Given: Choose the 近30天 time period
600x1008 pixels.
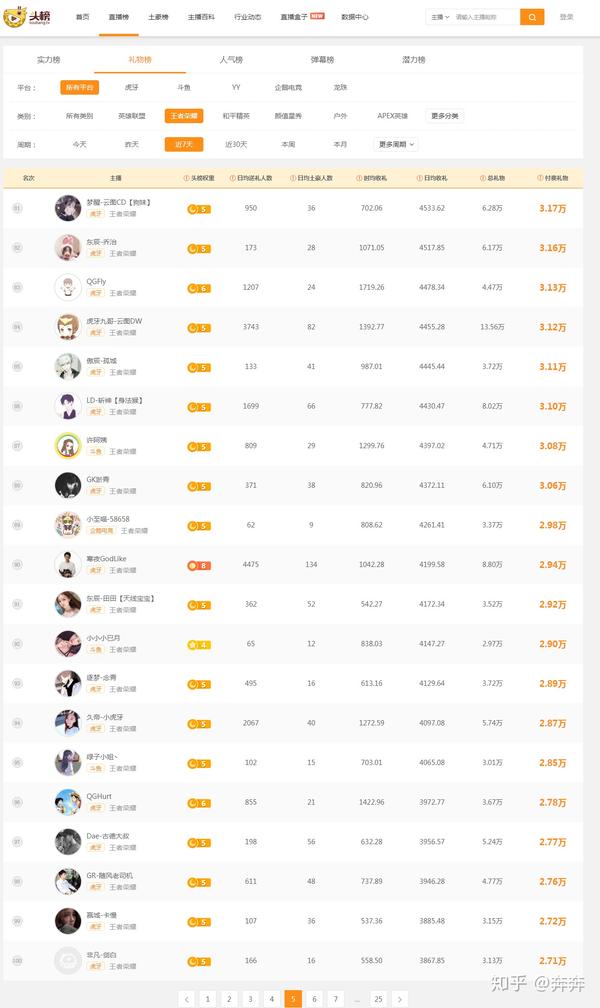Looking at the screenshot, I should pos(236,144).
